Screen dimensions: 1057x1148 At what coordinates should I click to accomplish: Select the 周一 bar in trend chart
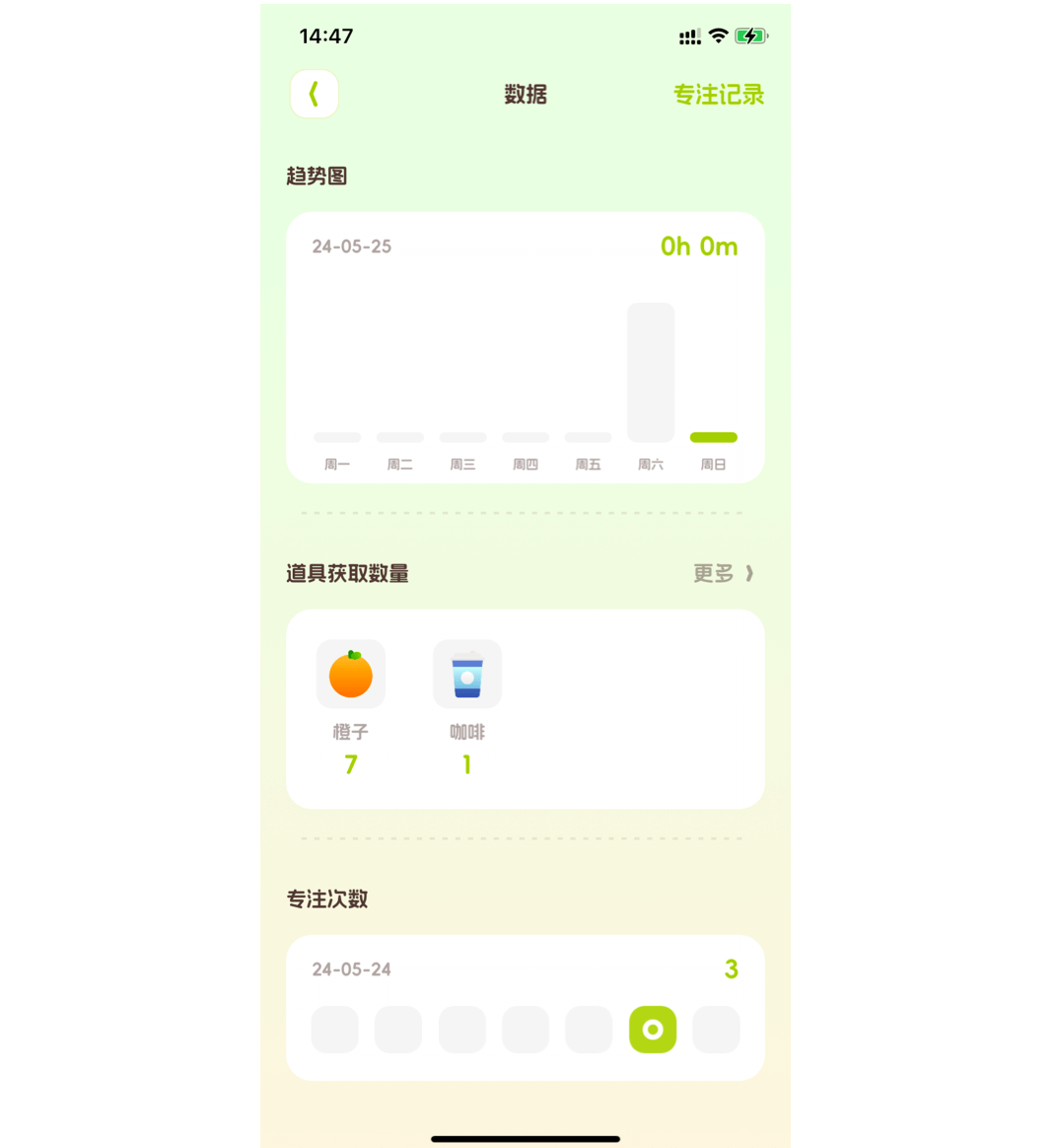tap(337, 437)
